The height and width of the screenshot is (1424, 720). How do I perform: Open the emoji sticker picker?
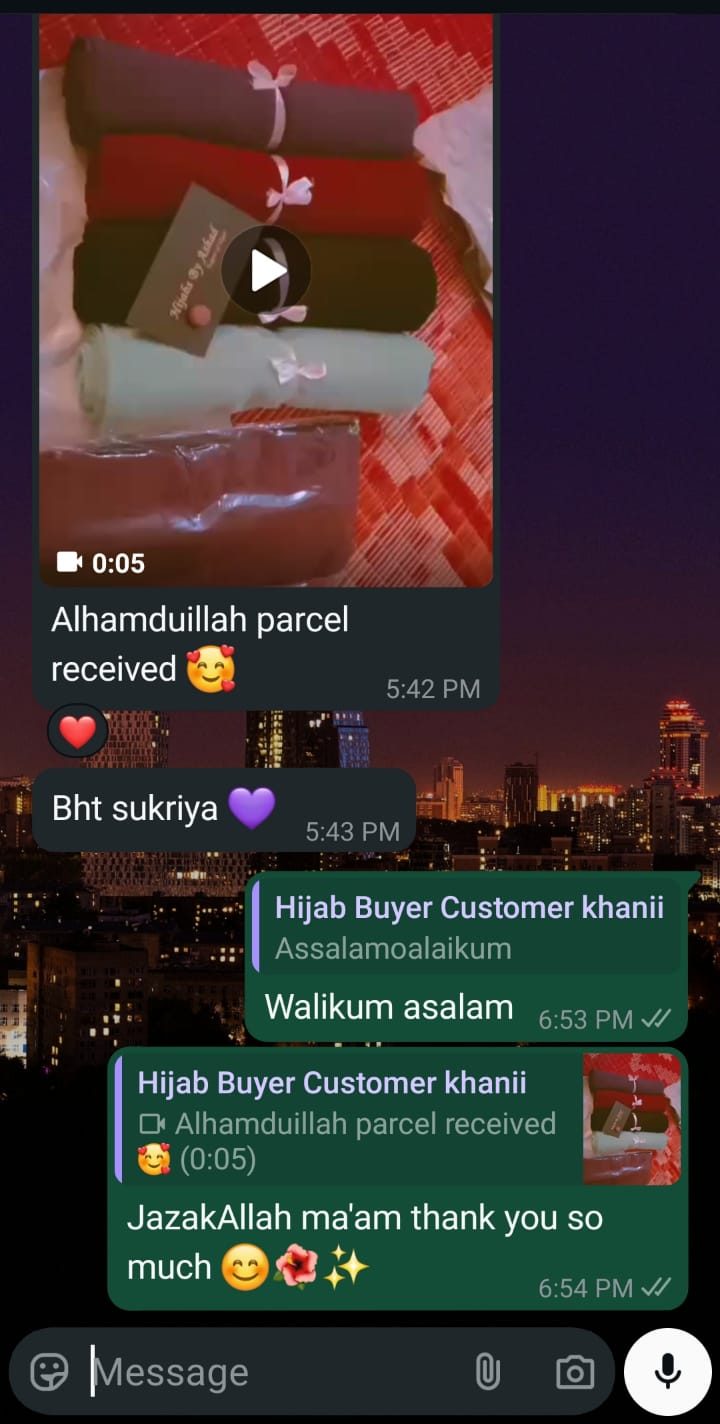pyautogui.click(x=50, y=1372)
